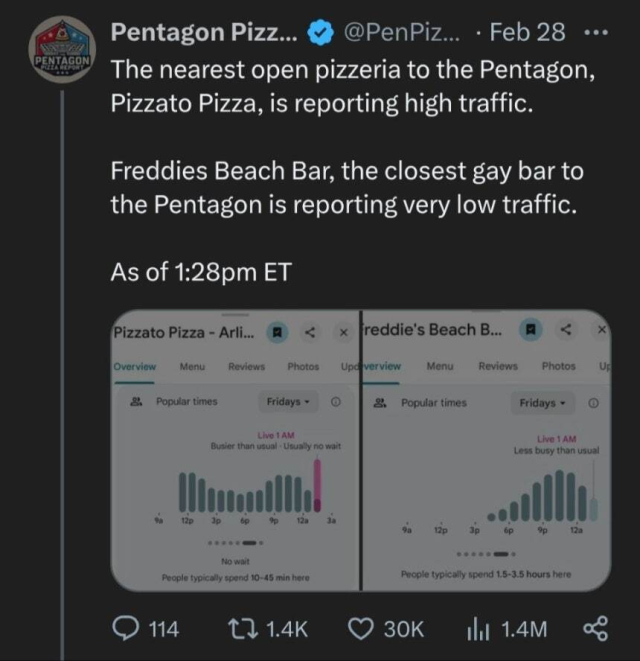Share this tweet
Viewport: 640px width, 661px height.
click(594, 628)
